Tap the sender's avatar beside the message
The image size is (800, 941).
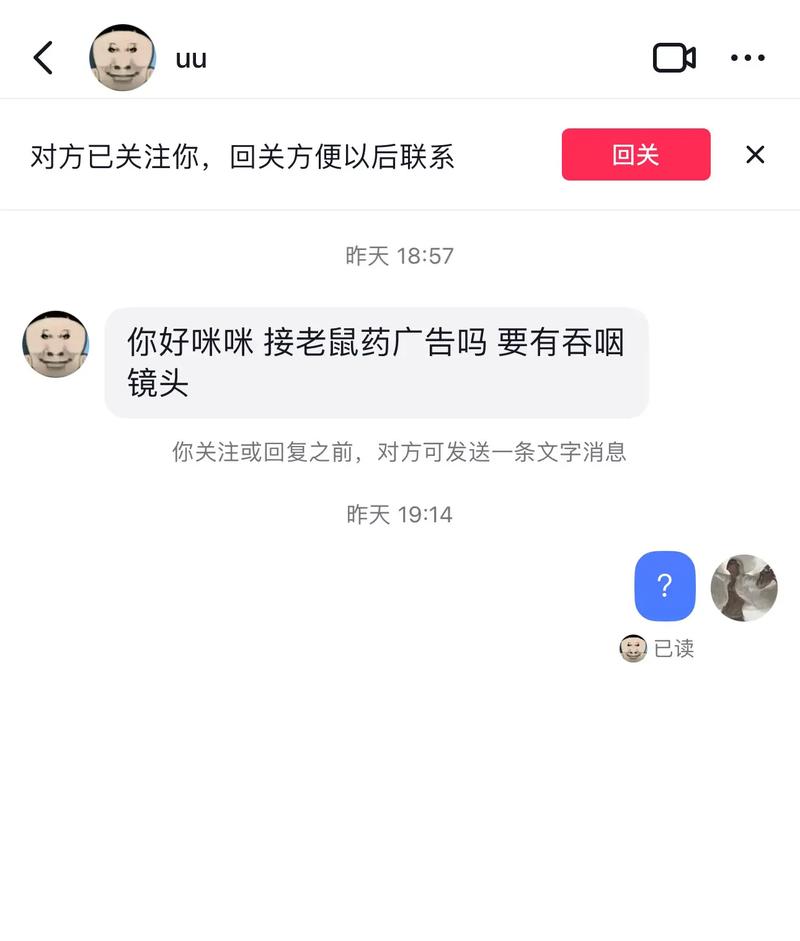click(56, 345)
